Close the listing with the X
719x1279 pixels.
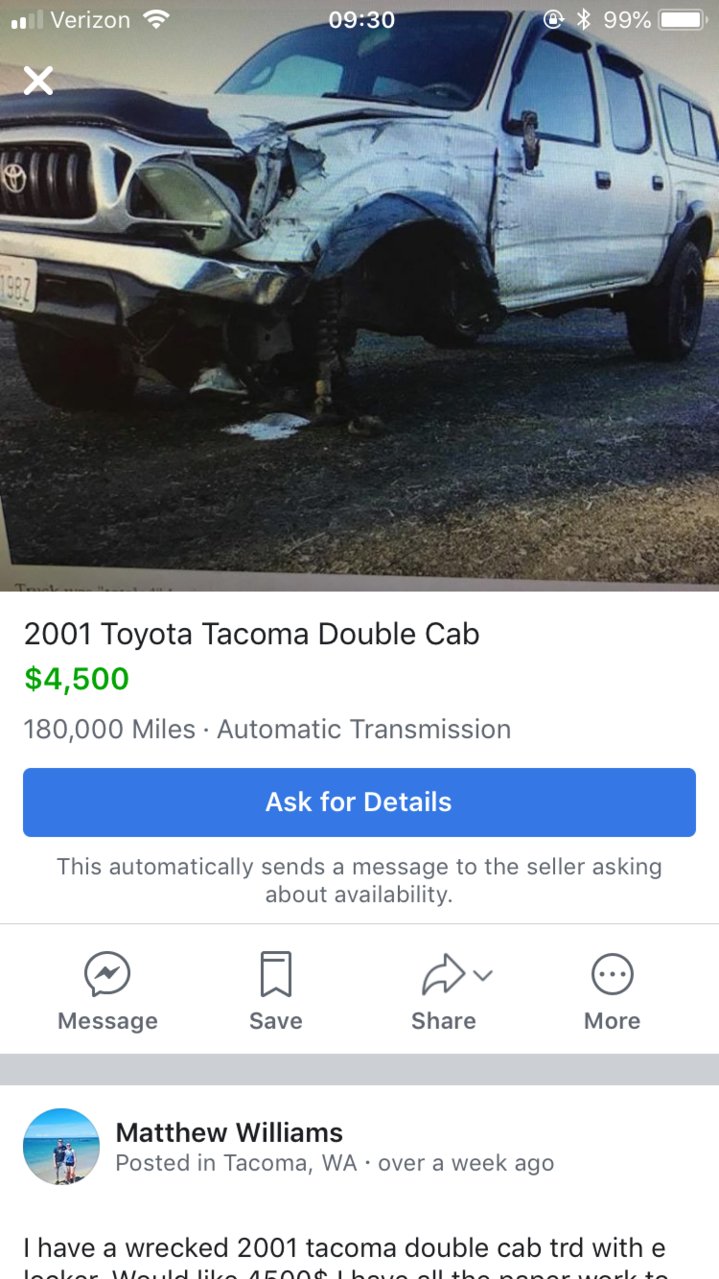pos(38,80)
